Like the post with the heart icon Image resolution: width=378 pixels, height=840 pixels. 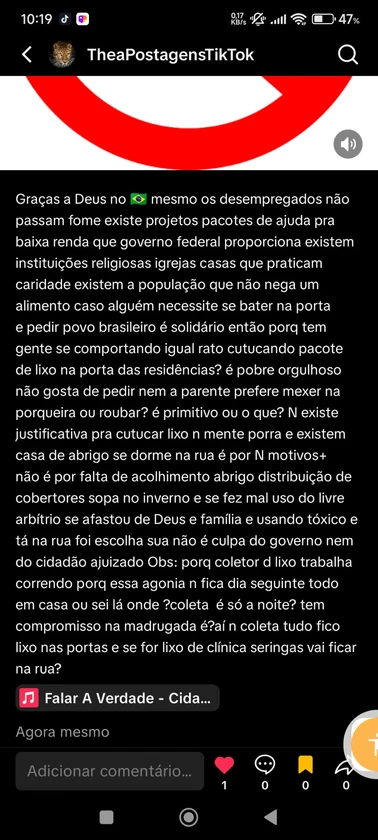pyautogui.click(x=224, y=765)
